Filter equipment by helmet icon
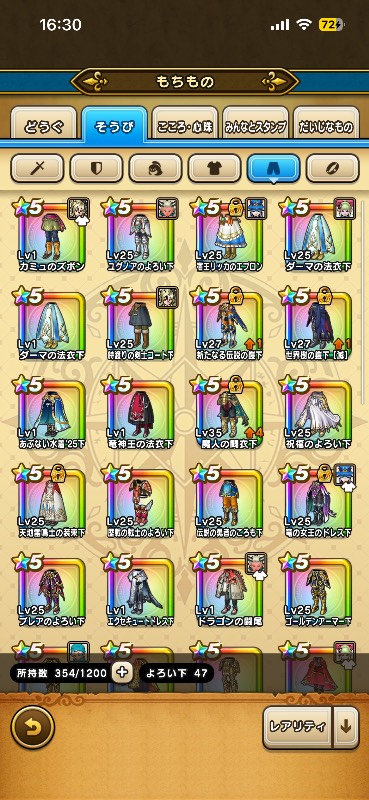This screenshot has width=369, height=800. point(155,168)
